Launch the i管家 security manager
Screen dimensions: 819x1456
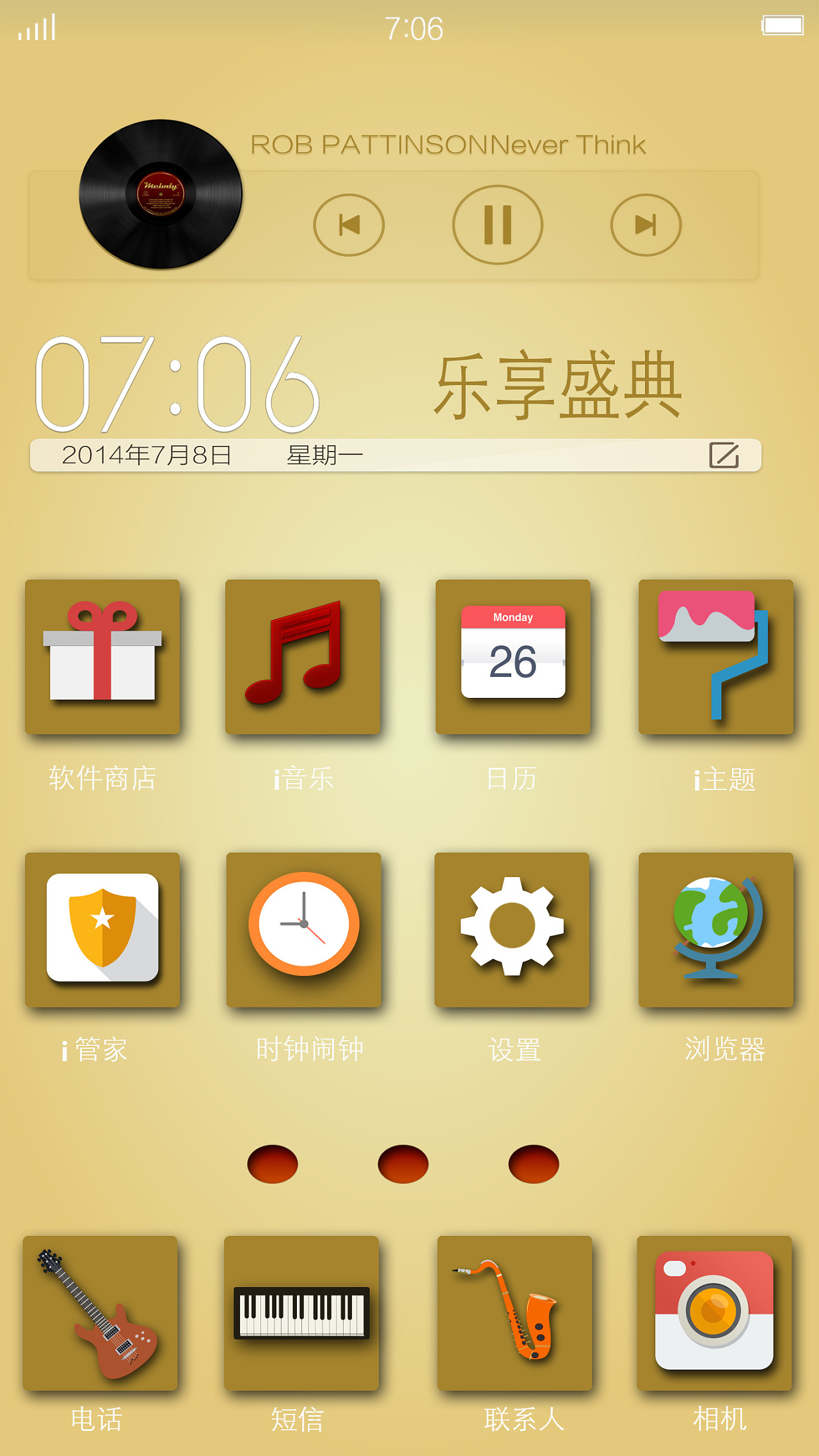click(x=102, y=930)
